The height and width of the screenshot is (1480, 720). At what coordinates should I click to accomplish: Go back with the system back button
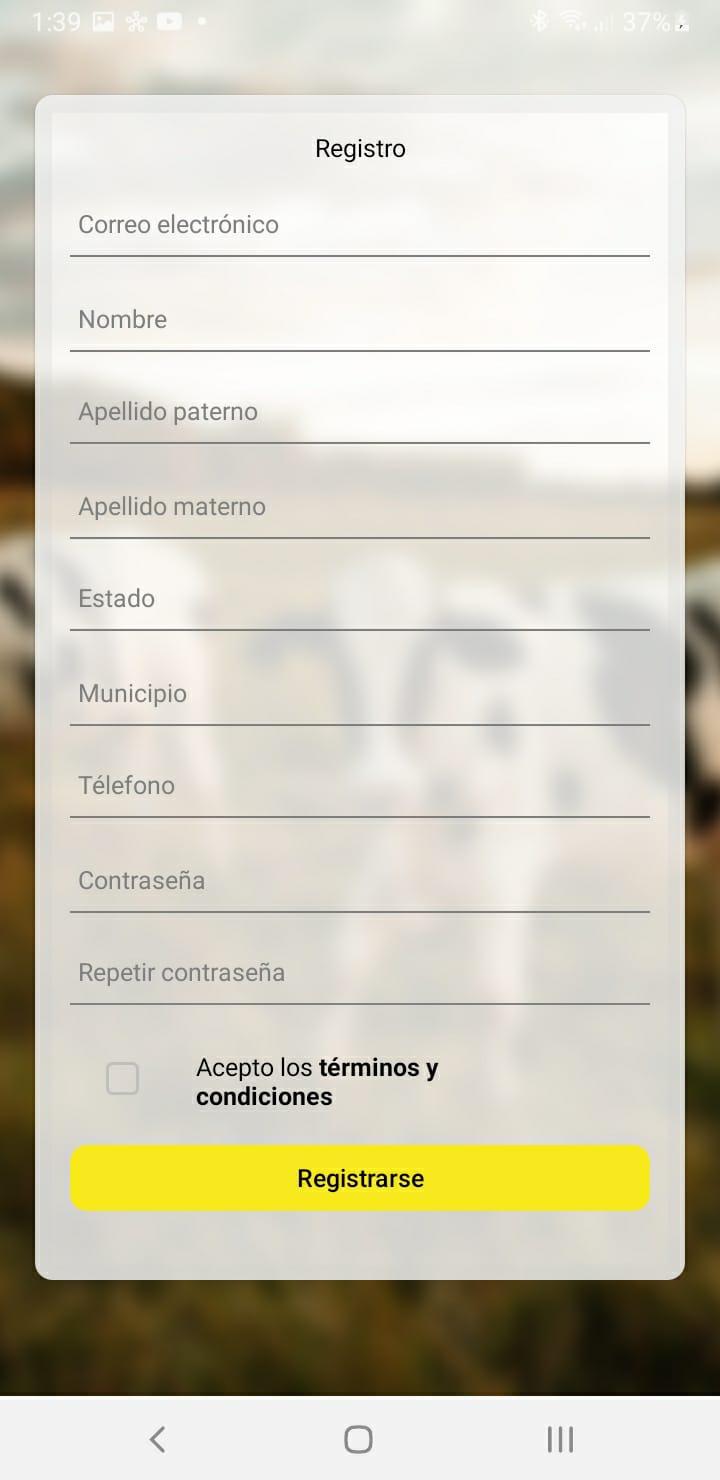(157, 1439)
